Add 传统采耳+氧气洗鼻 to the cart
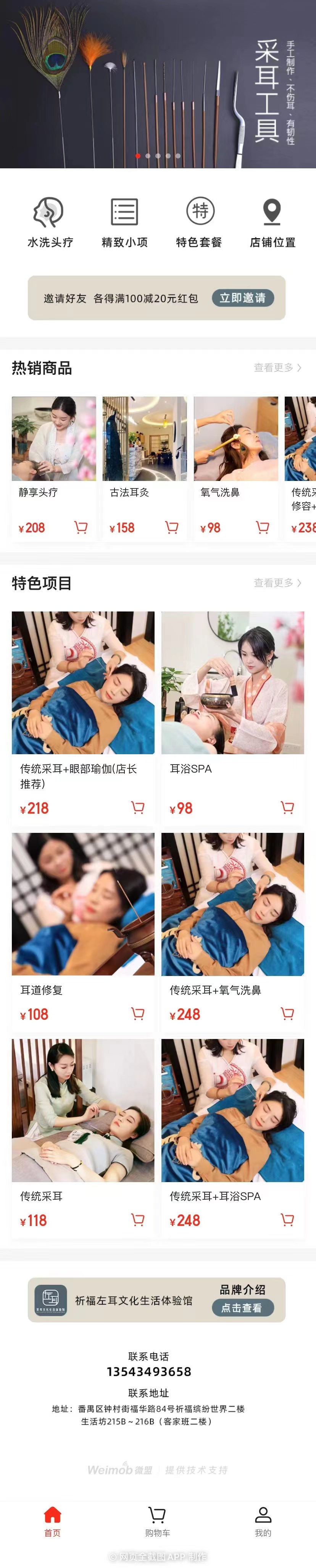This screenshot has height=1568, width=316. point(287,1013)
